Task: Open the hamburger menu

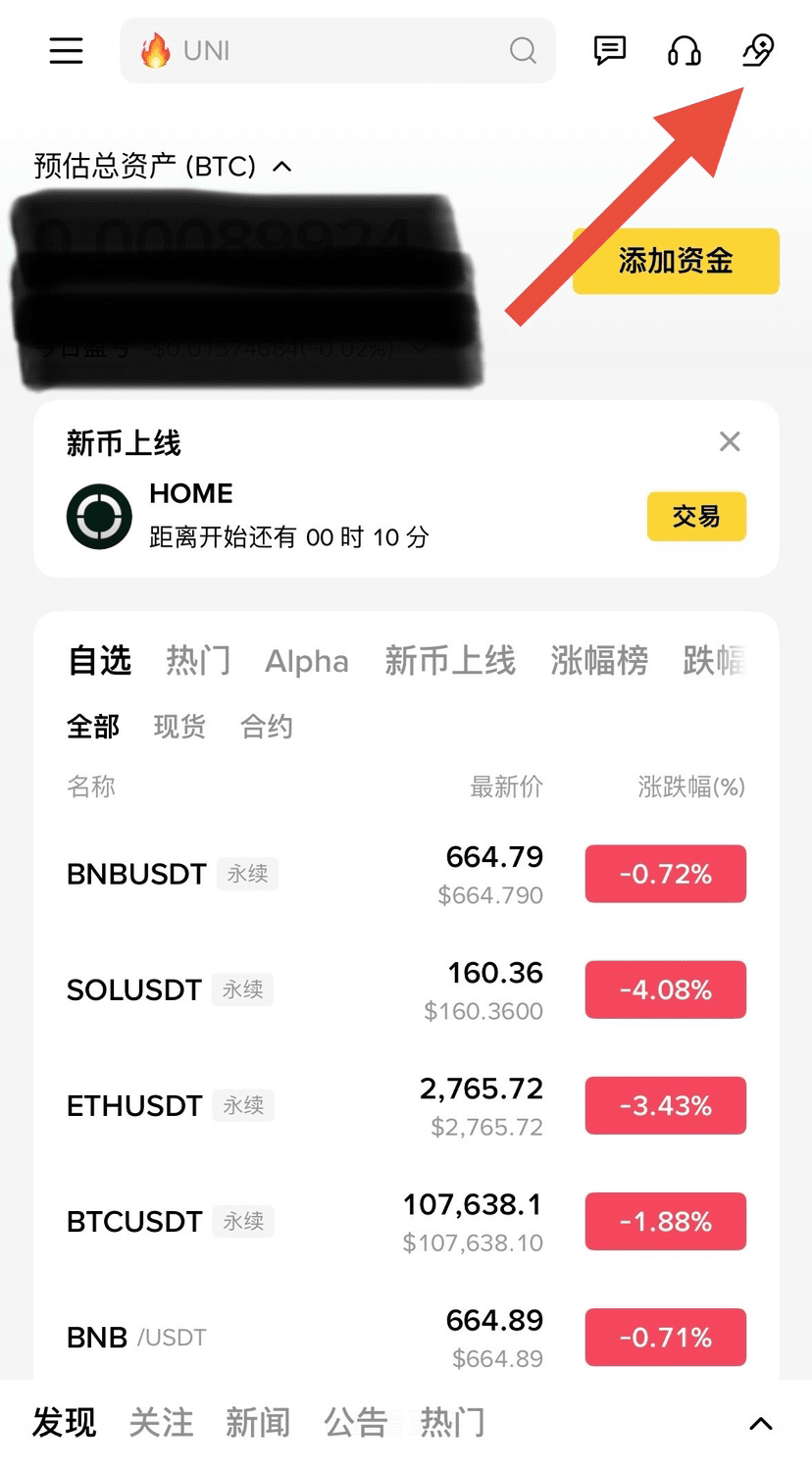Action: [x=67, y=50]
